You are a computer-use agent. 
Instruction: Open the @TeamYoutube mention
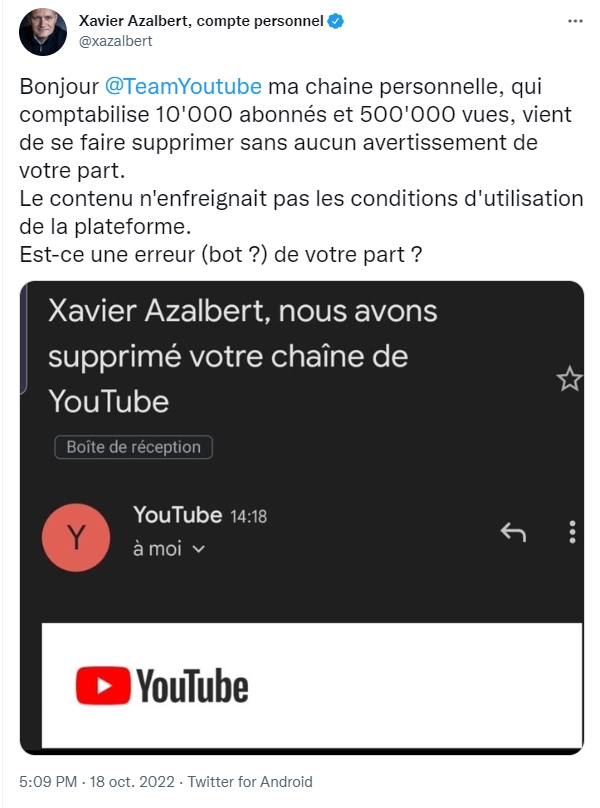click(x=183, y=86)
